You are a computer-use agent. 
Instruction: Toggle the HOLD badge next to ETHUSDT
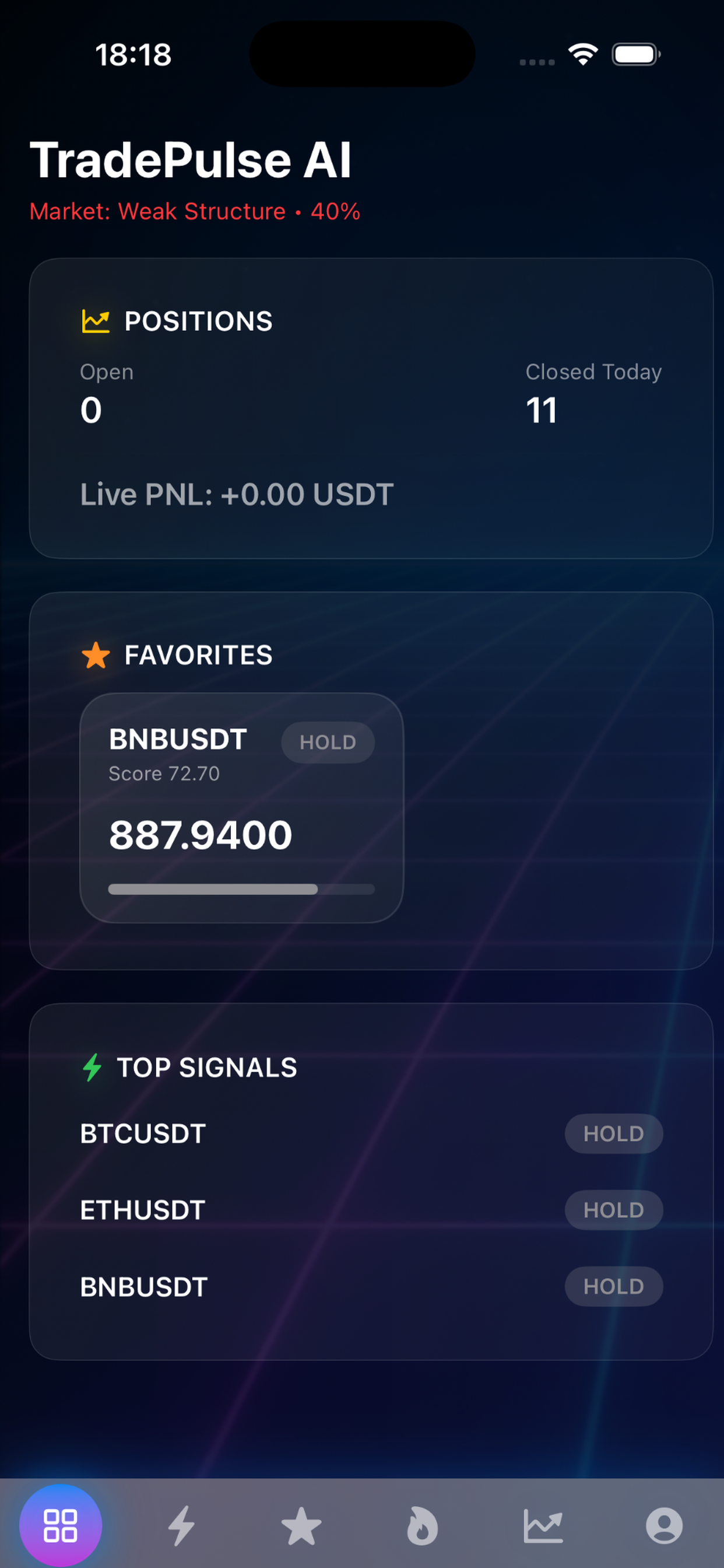(613, 1210)
